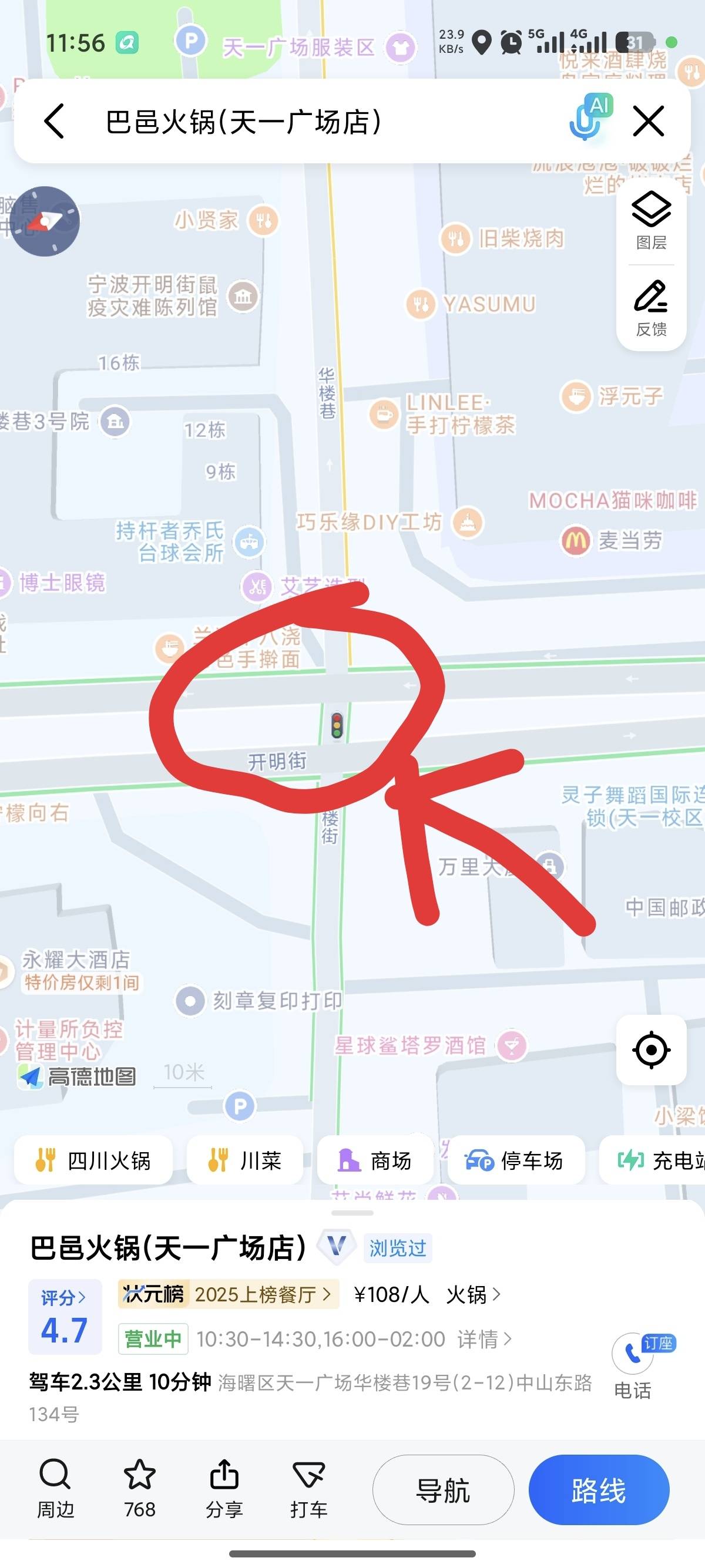Show nearby 停车场 parking lots
Image resolution: width=705 pixels, height=1568 pixels.
516,1160
